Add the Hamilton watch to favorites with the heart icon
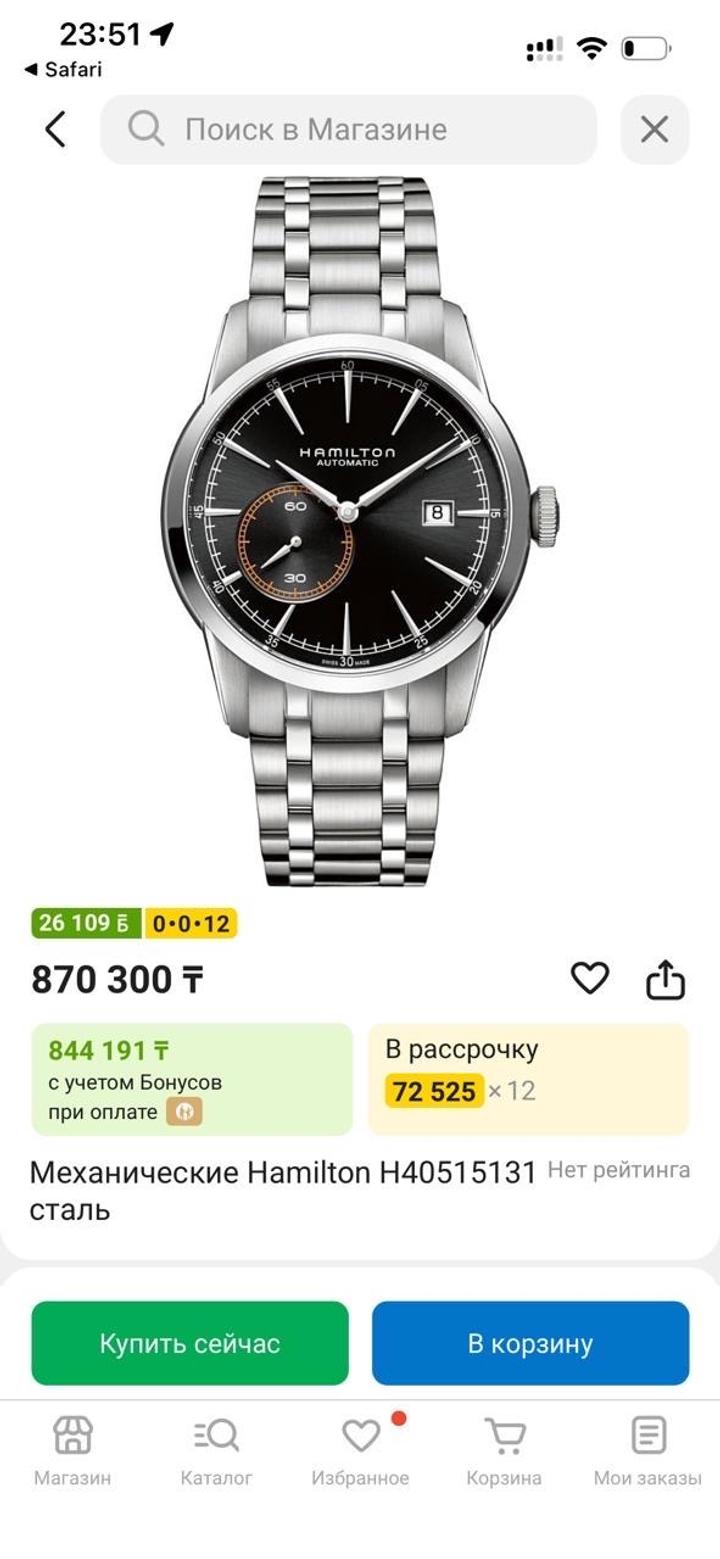 (589, 978)
